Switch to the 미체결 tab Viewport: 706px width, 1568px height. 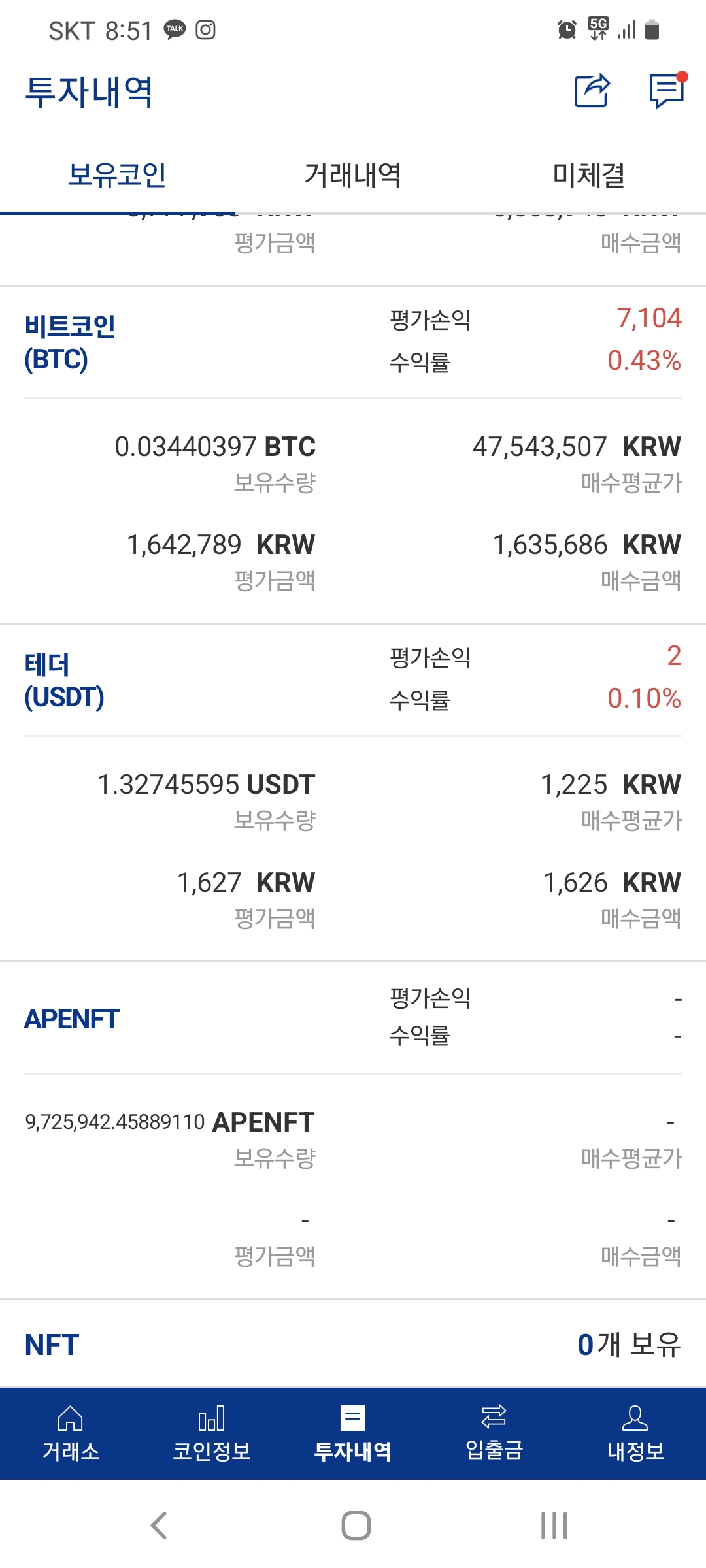[588, 175]
